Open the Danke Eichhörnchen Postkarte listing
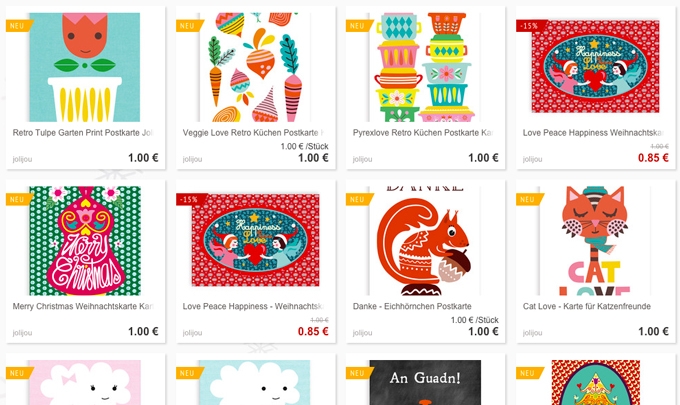Screen dimensions: 680x405 pos(412,306)
